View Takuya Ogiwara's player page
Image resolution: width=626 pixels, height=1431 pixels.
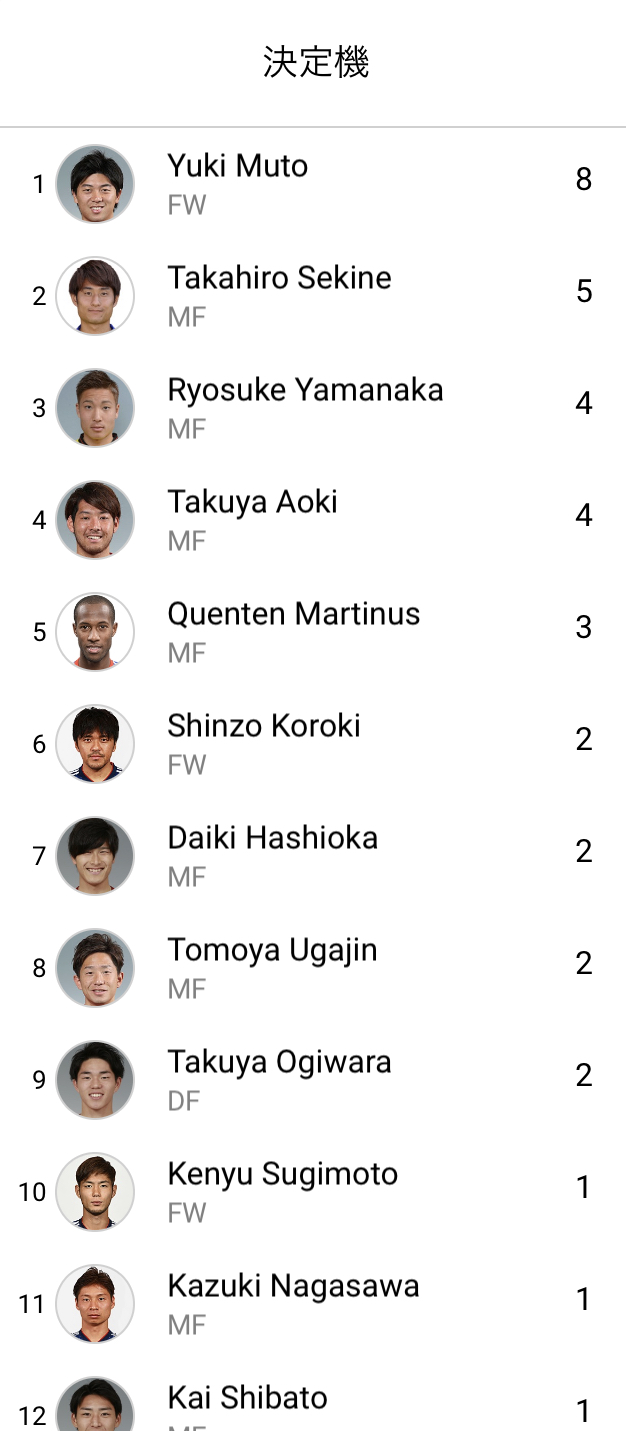click(x=313, y=1080)
